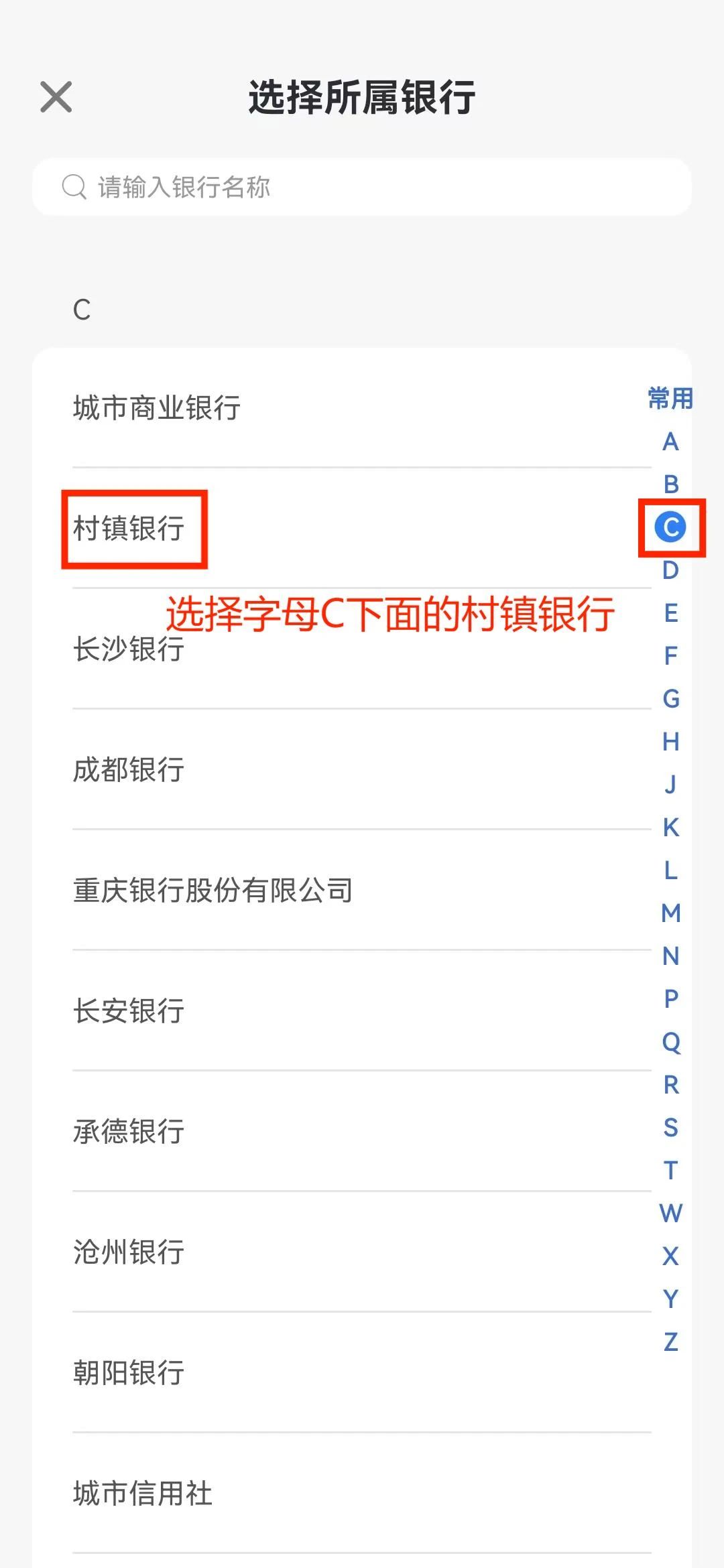The height and width of the screenshot is (1568, 724).
Task: Jump to letter Q in the index
Action: click(x=670, y=1041)
